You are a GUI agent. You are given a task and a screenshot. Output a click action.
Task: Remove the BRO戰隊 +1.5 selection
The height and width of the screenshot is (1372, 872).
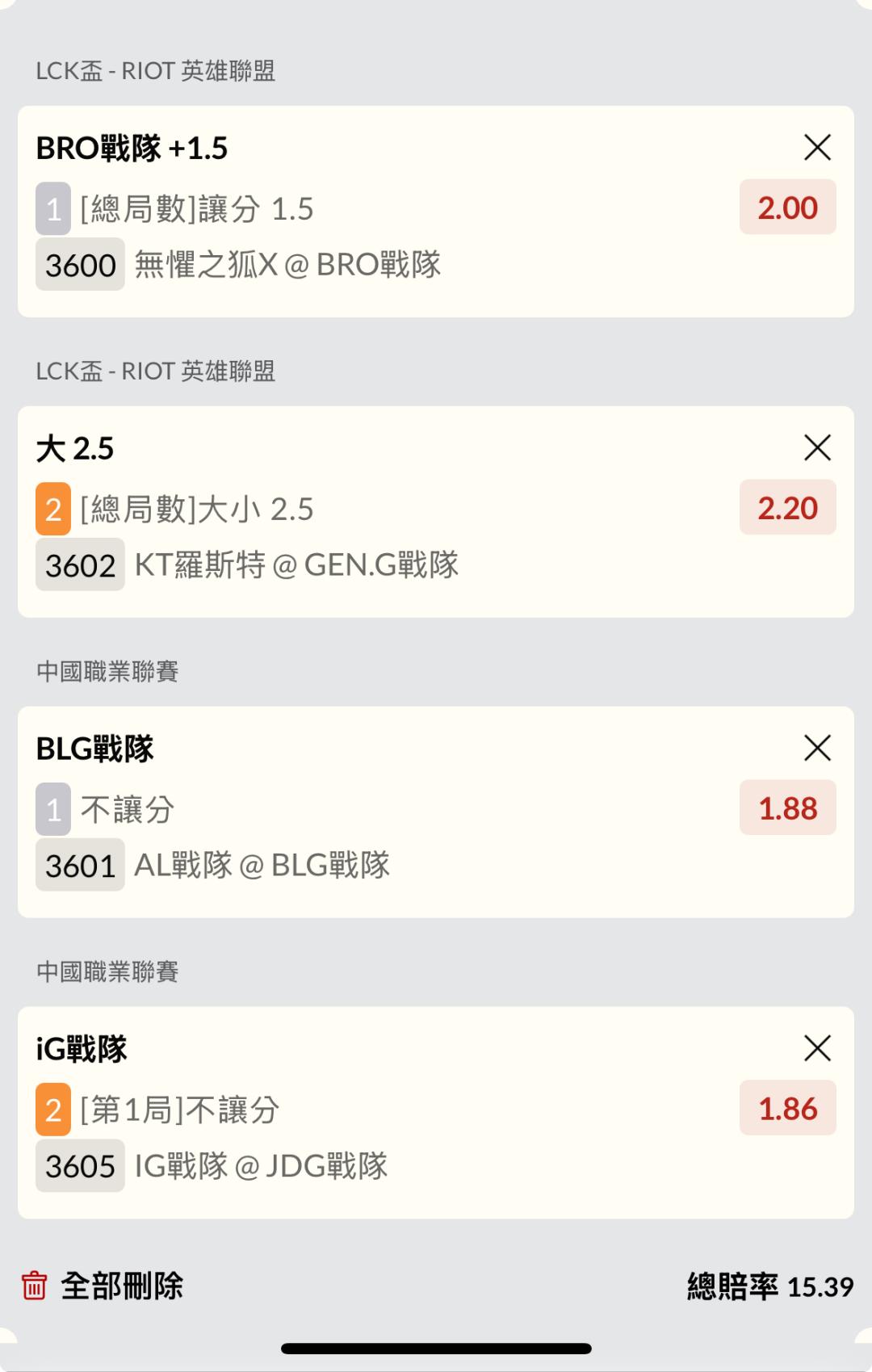[x=817, y=148]
